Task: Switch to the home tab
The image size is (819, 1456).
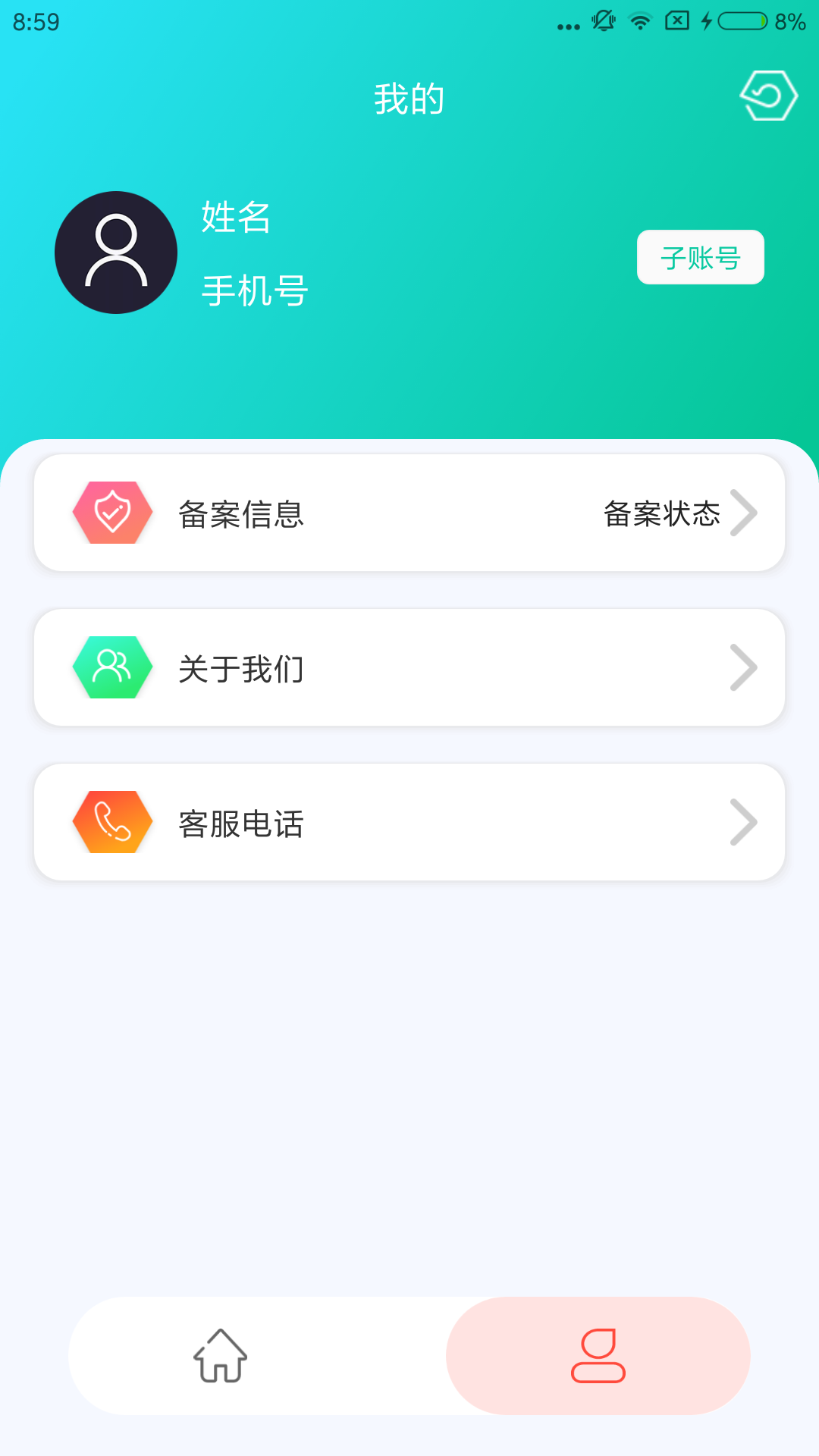Action: [x=220, y=1356]
